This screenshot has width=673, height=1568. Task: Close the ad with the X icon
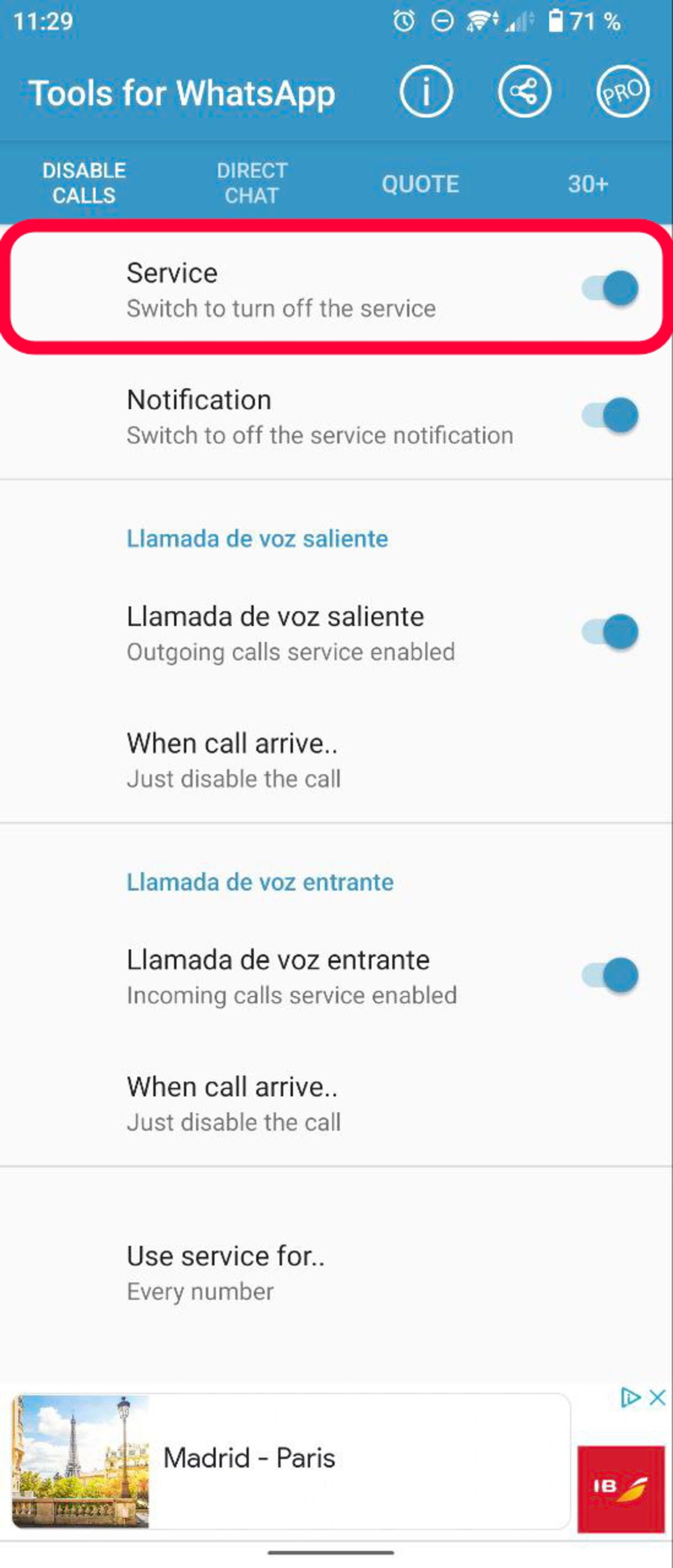657,1397
